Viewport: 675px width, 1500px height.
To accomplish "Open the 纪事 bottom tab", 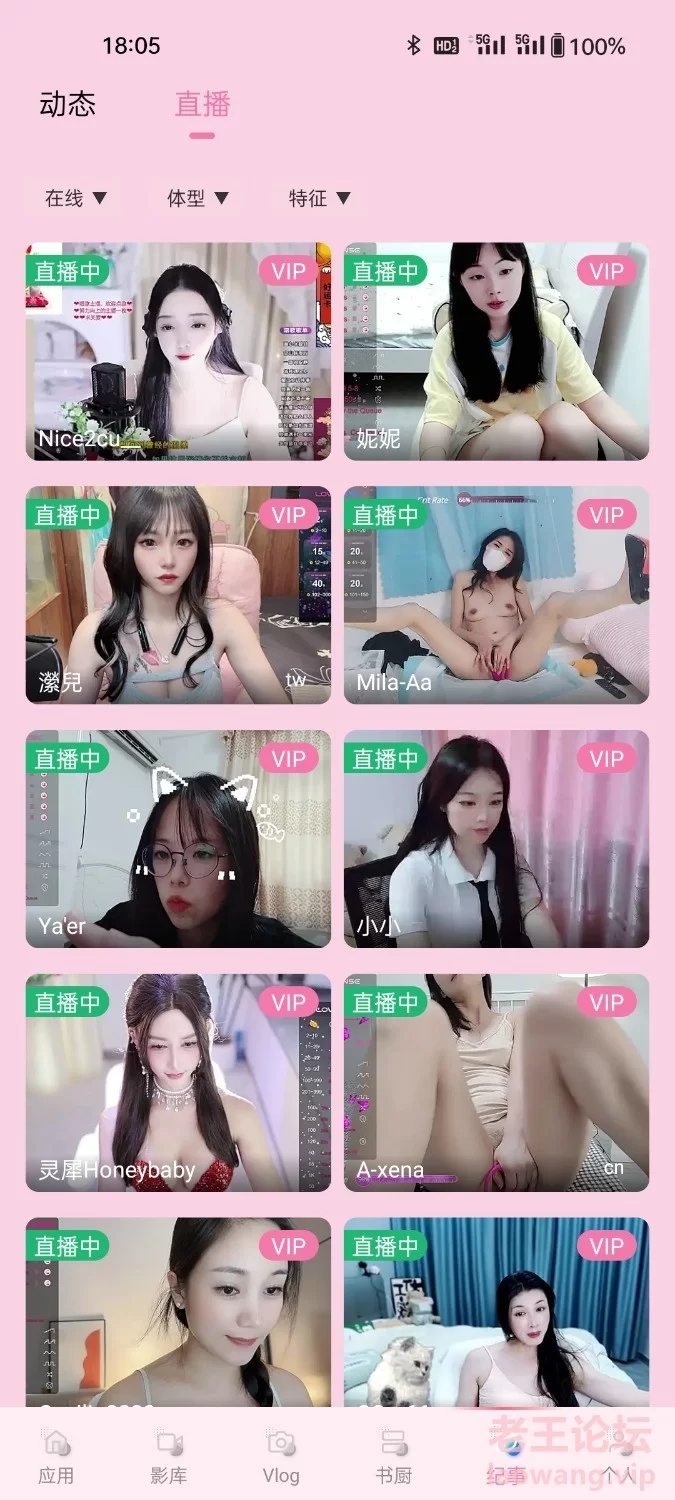I will [506, 1457].
